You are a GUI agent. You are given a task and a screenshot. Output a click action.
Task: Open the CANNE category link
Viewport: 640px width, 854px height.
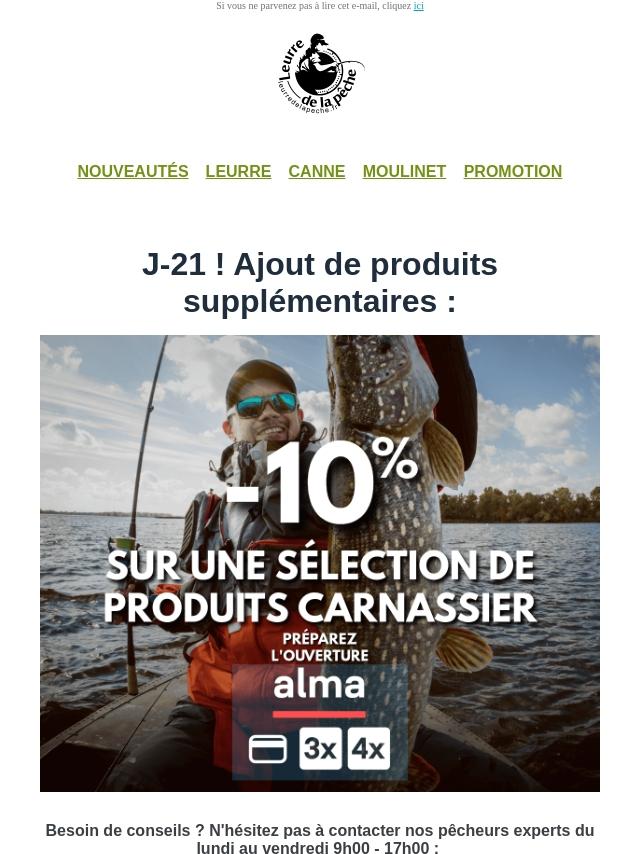316,172
